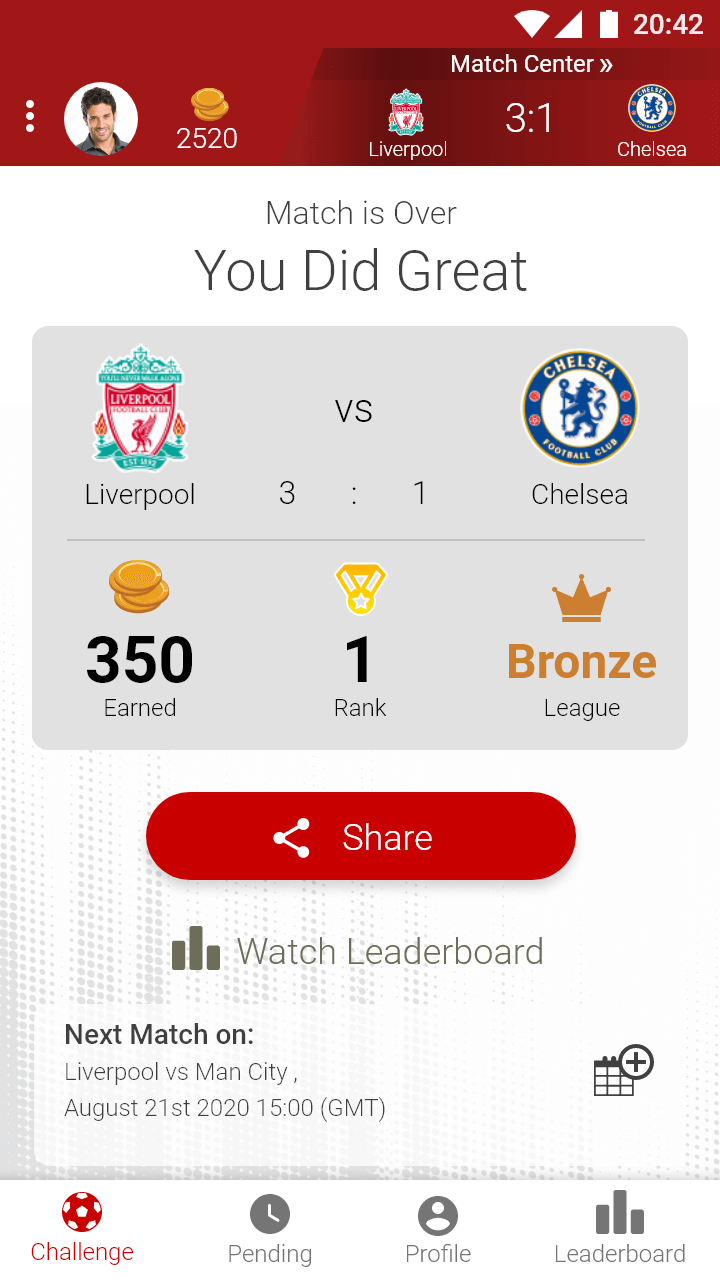The image size is (720, 1280).
Task: Click the rank medal icon
Action: pyautogui.click(x=360, y=588)
